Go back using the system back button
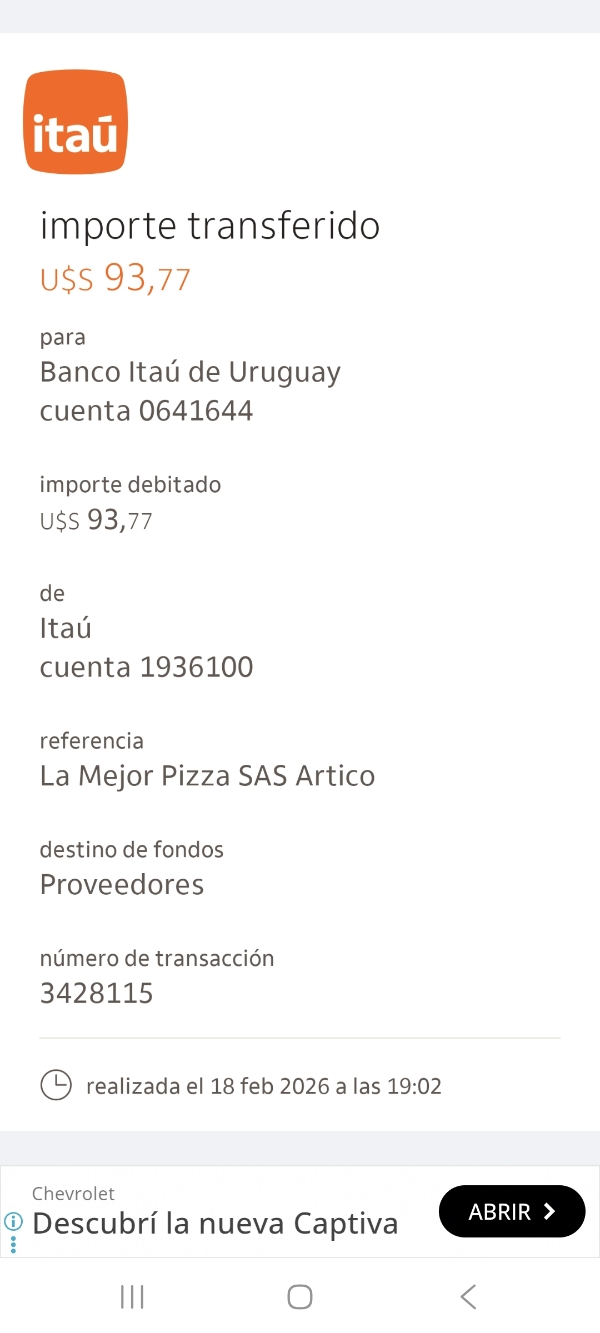This screenshot has height=1333, width=600. click(x=468, y=1297)
